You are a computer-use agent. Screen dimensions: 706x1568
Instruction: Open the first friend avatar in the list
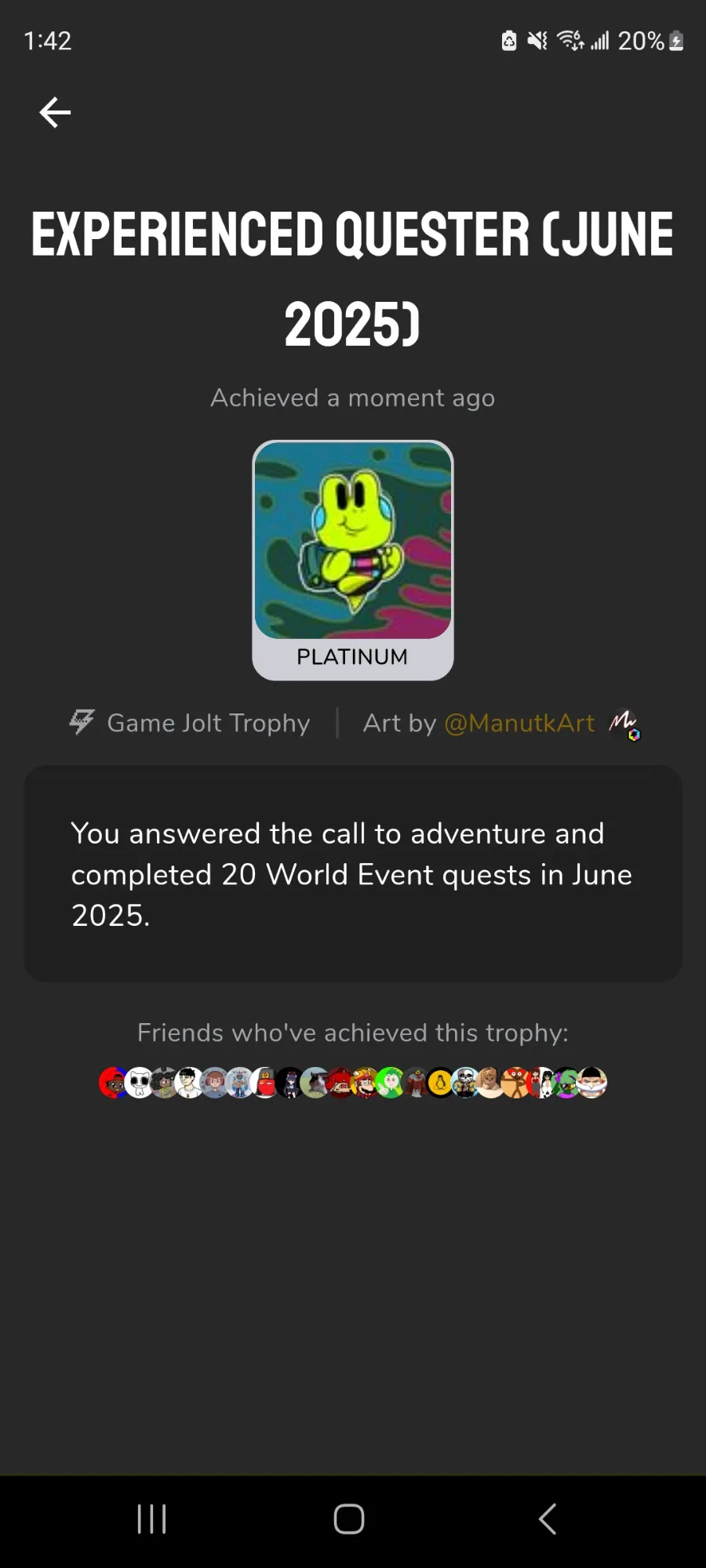coord(112,1083)
